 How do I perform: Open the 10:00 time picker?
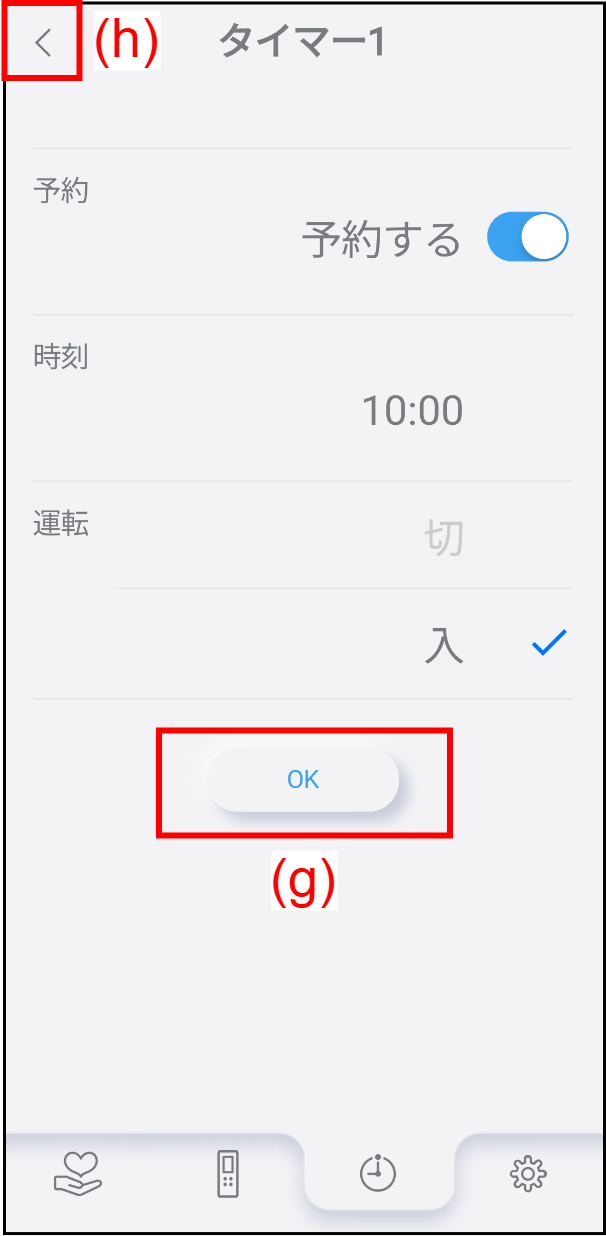click(412, 411)
